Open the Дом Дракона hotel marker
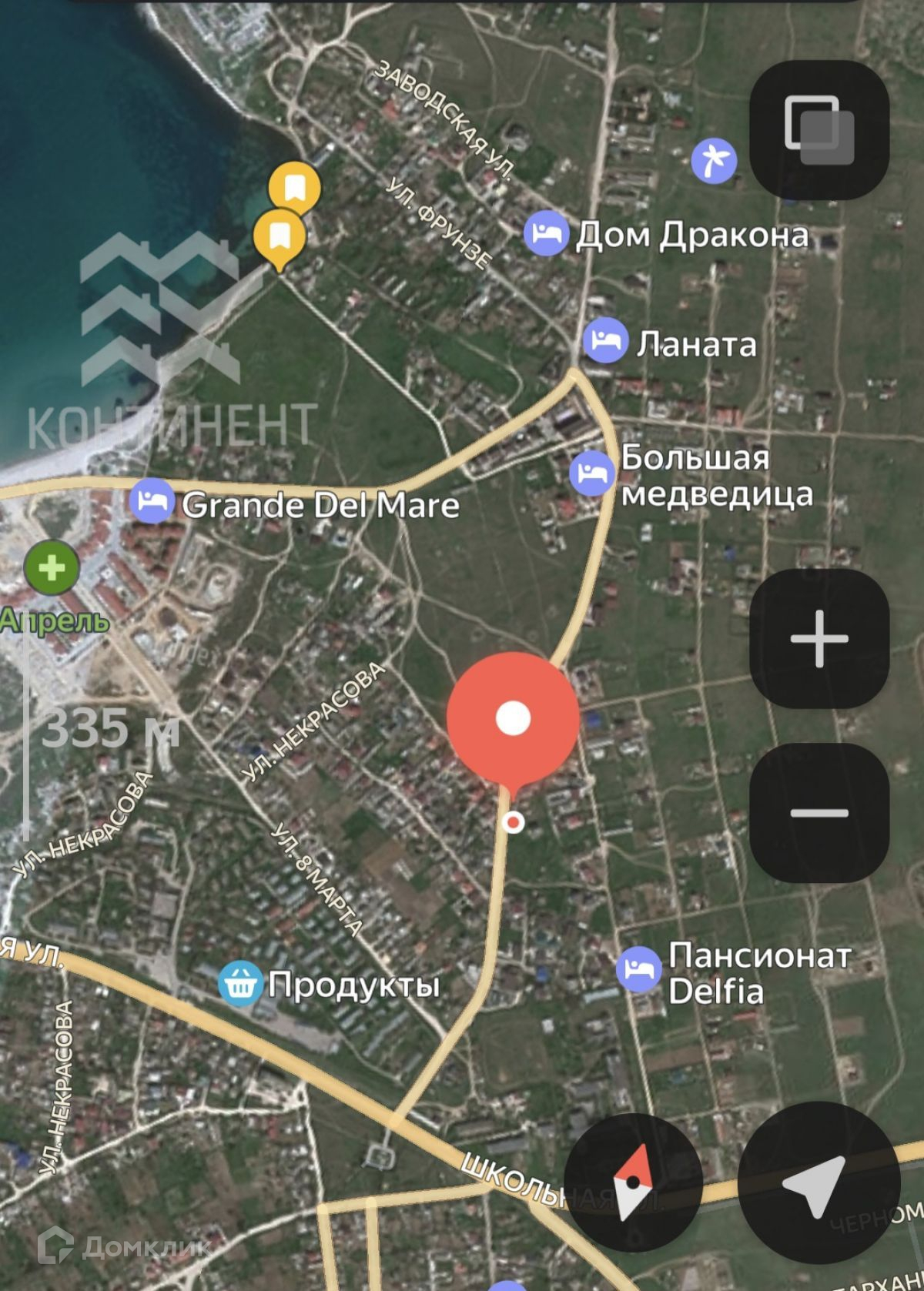The image size is (924, 1291). pos(547,233)
